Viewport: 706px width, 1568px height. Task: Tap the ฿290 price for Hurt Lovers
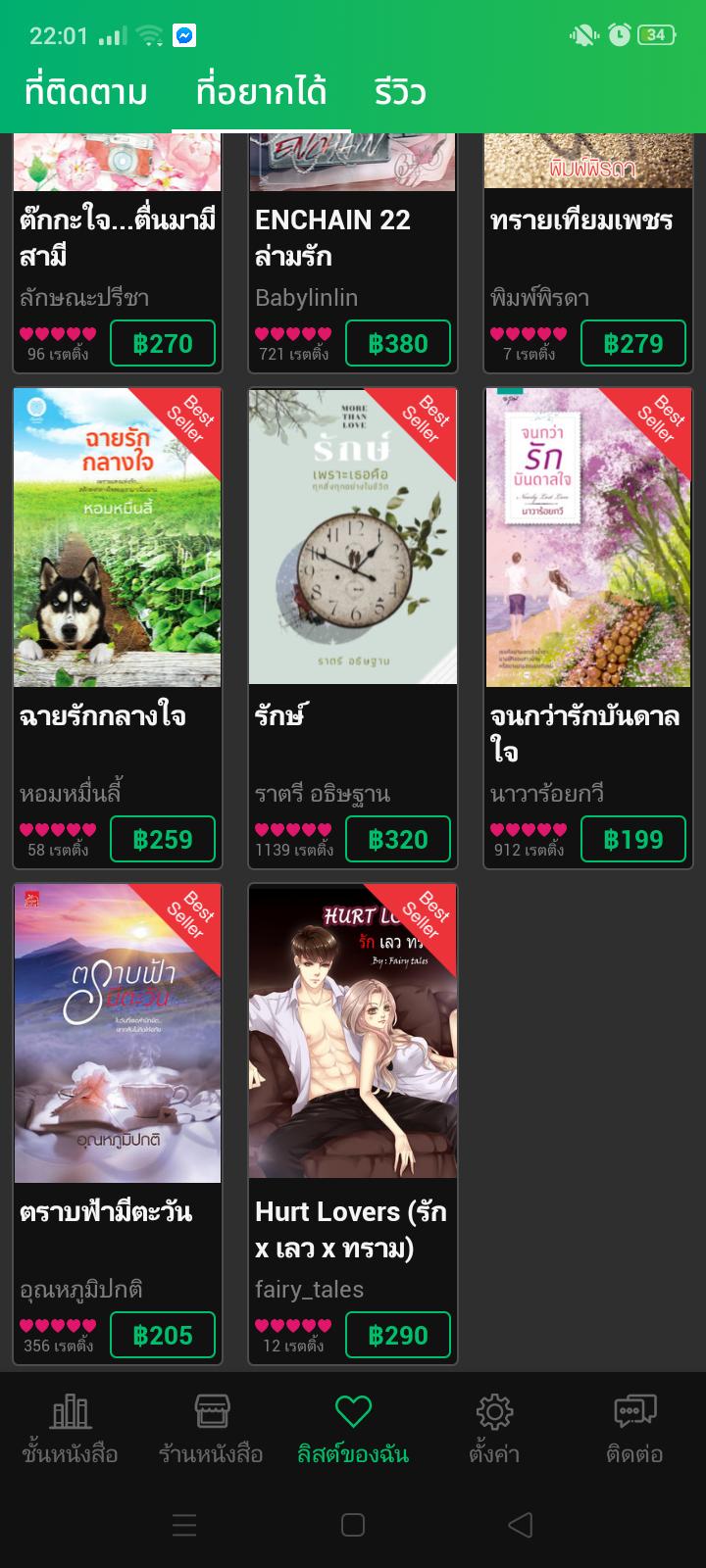[398, 1336]
